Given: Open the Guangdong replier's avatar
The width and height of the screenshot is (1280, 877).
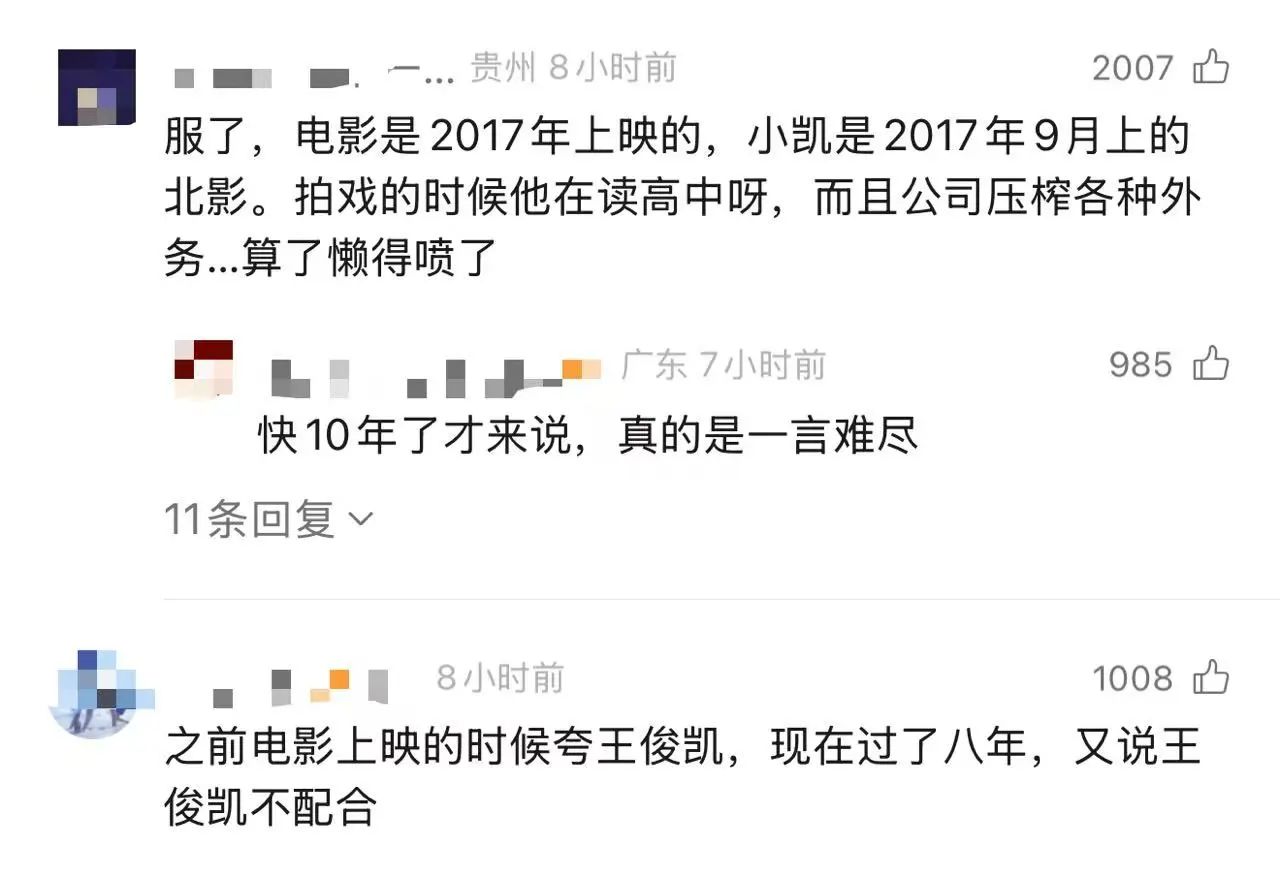Looking at the screenshot, I should pos(204,368).
